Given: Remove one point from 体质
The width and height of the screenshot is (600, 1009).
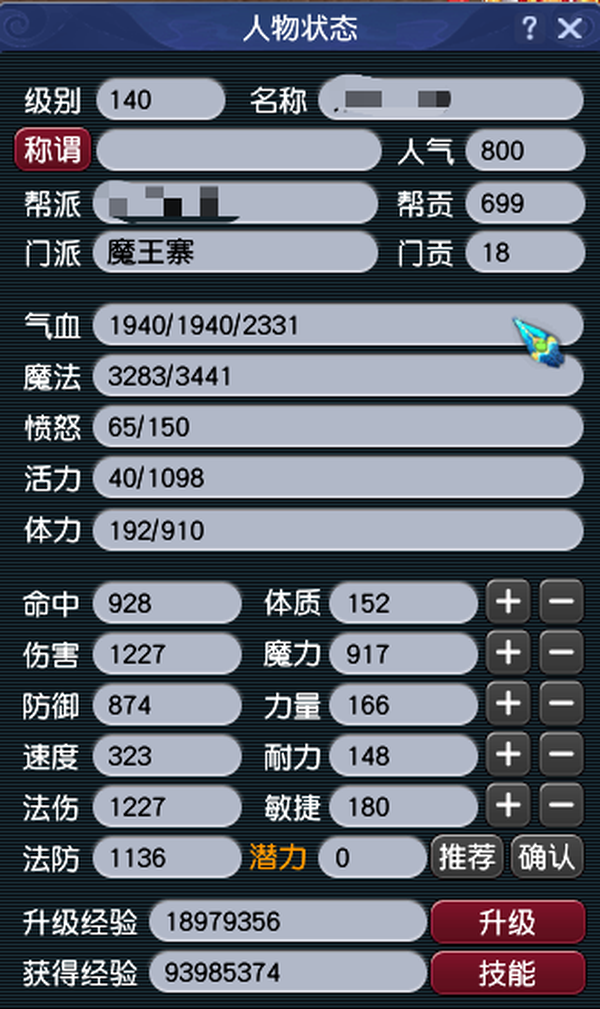Looking at the screenshot, I should click(x=561, y=602).
